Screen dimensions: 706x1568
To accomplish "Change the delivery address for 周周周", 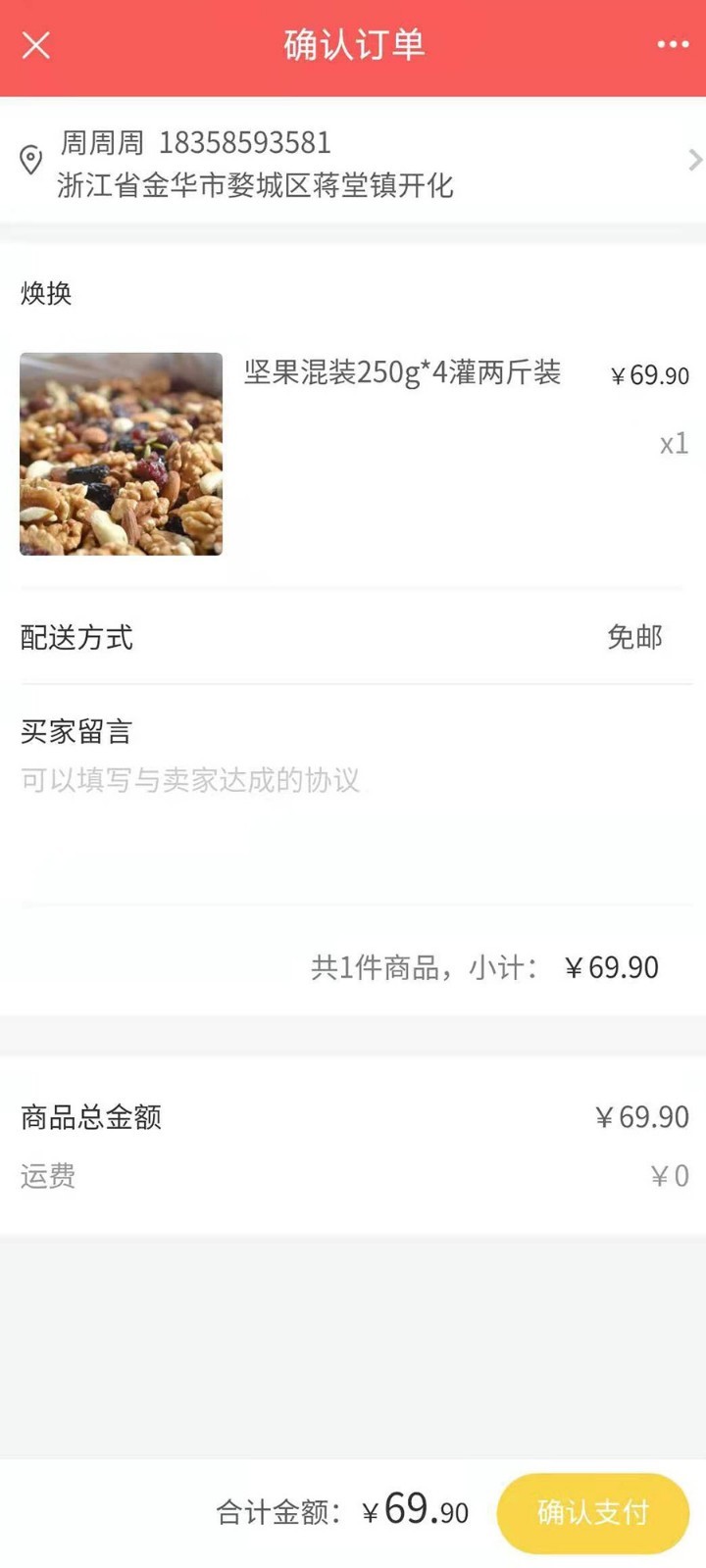I will pyautogui.click(x=353, y=162).
